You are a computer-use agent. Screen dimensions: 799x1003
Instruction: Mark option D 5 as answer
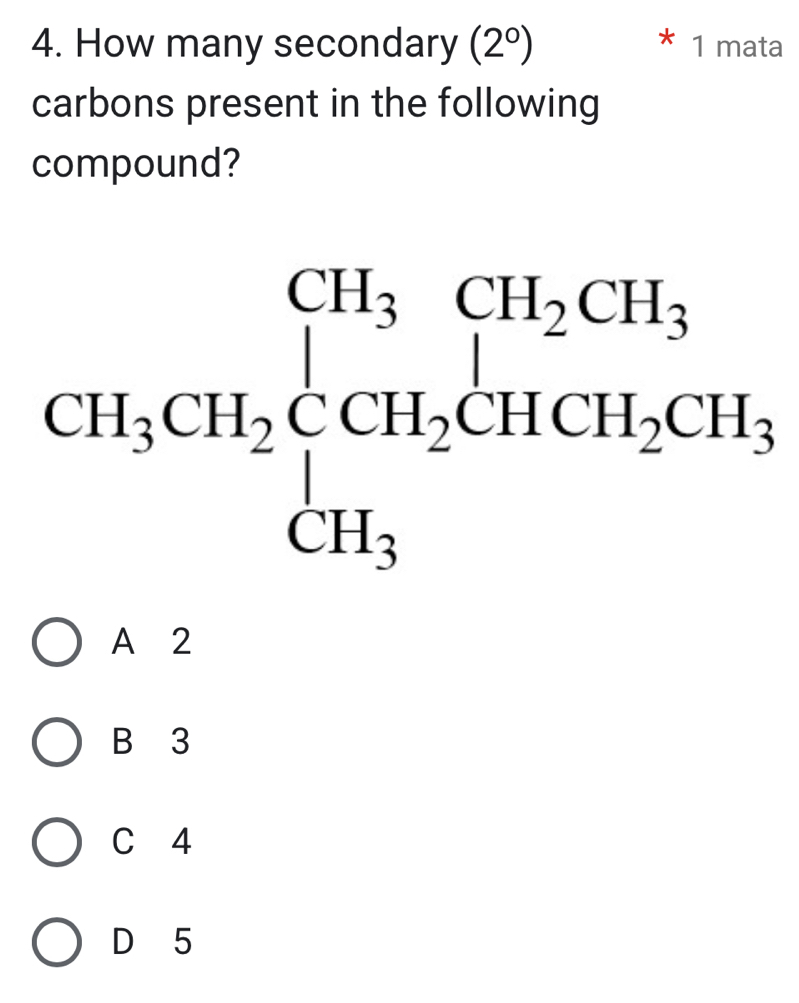point(59,942)
